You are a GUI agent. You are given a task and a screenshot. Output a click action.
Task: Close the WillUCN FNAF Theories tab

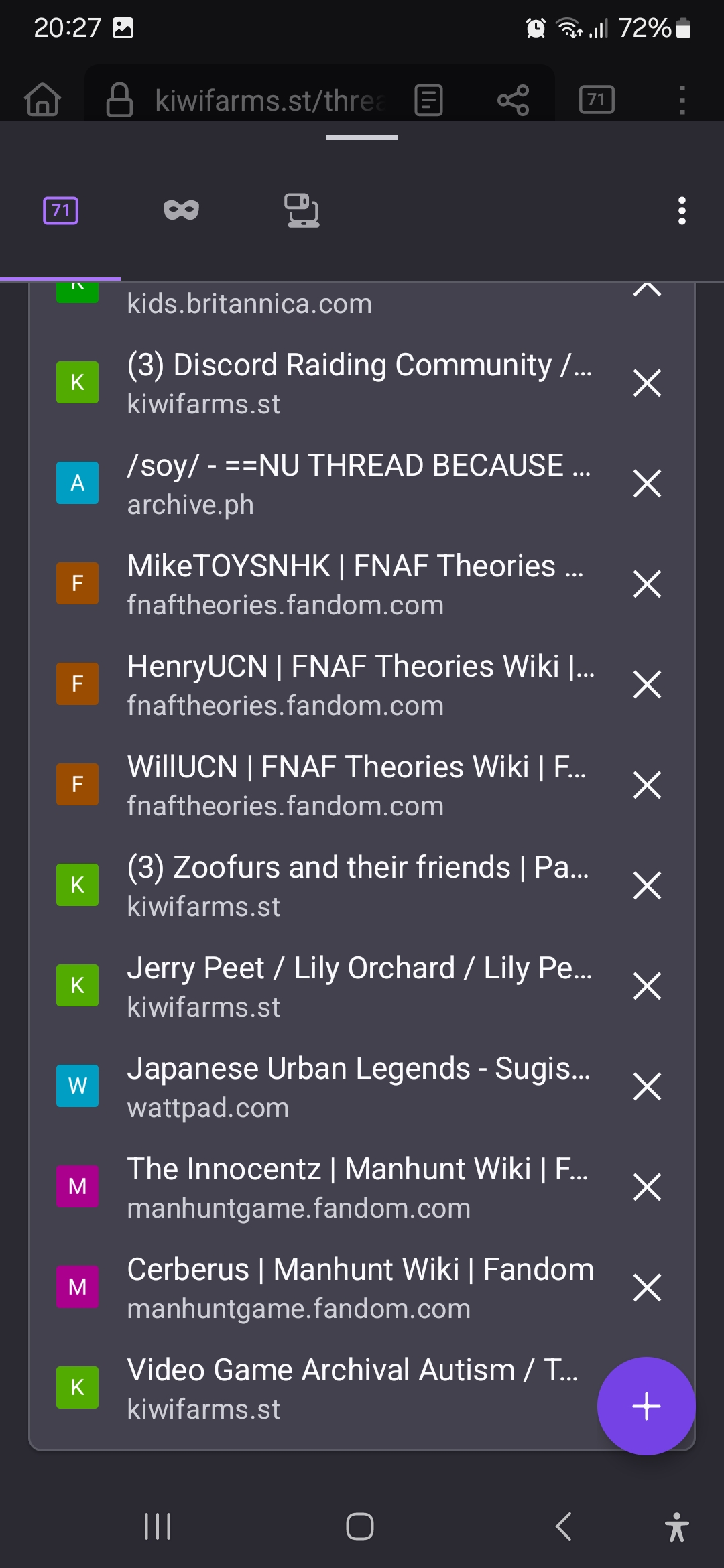[x=647, y=785]
